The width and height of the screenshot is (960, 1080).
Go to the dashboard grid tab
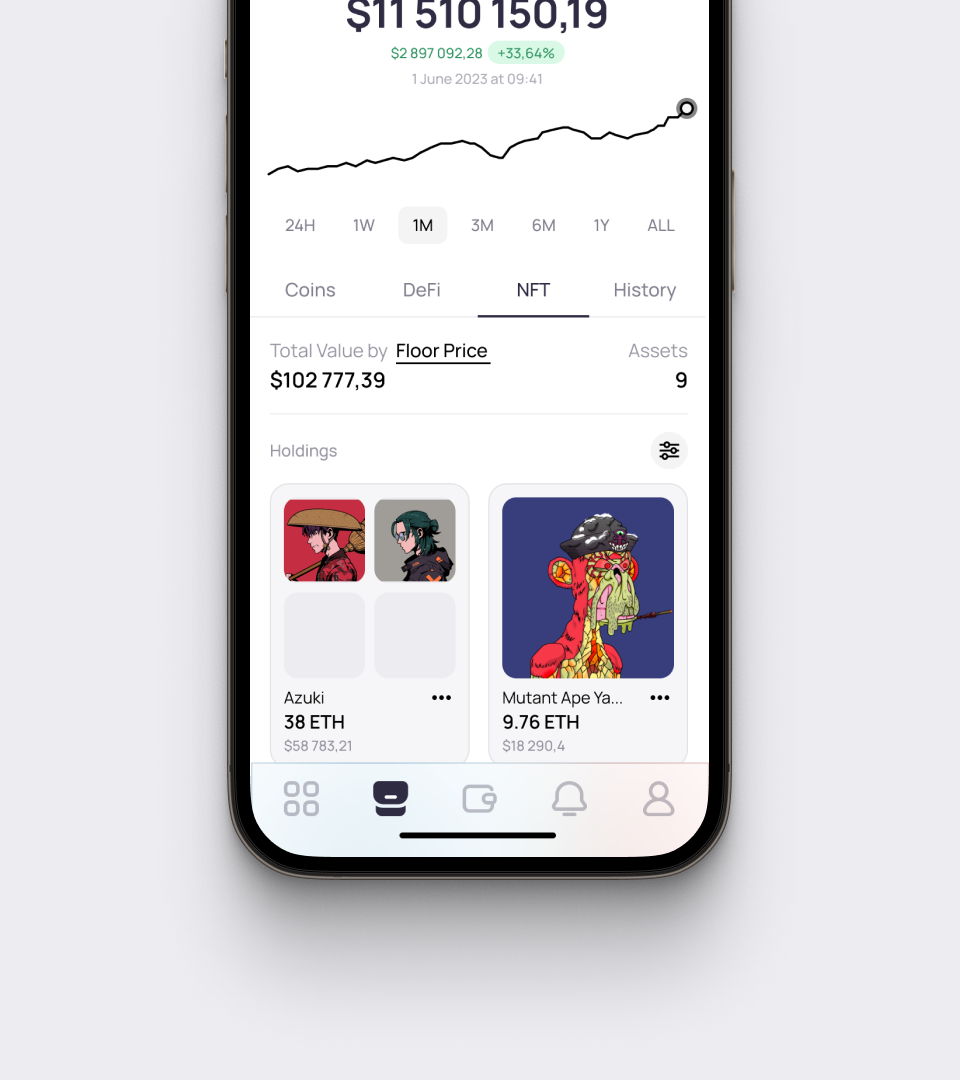(x=301, y=799)
